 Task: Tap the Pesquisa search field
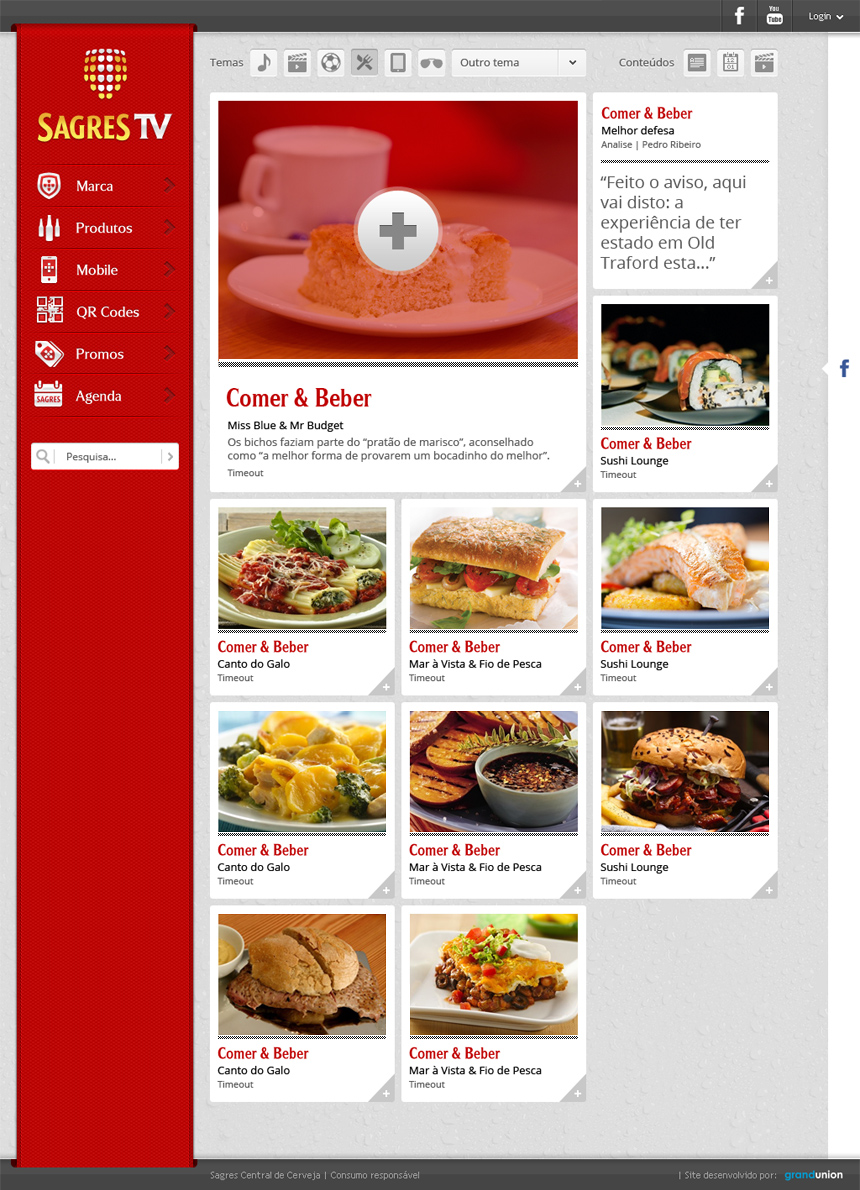(x=105, y=457)
